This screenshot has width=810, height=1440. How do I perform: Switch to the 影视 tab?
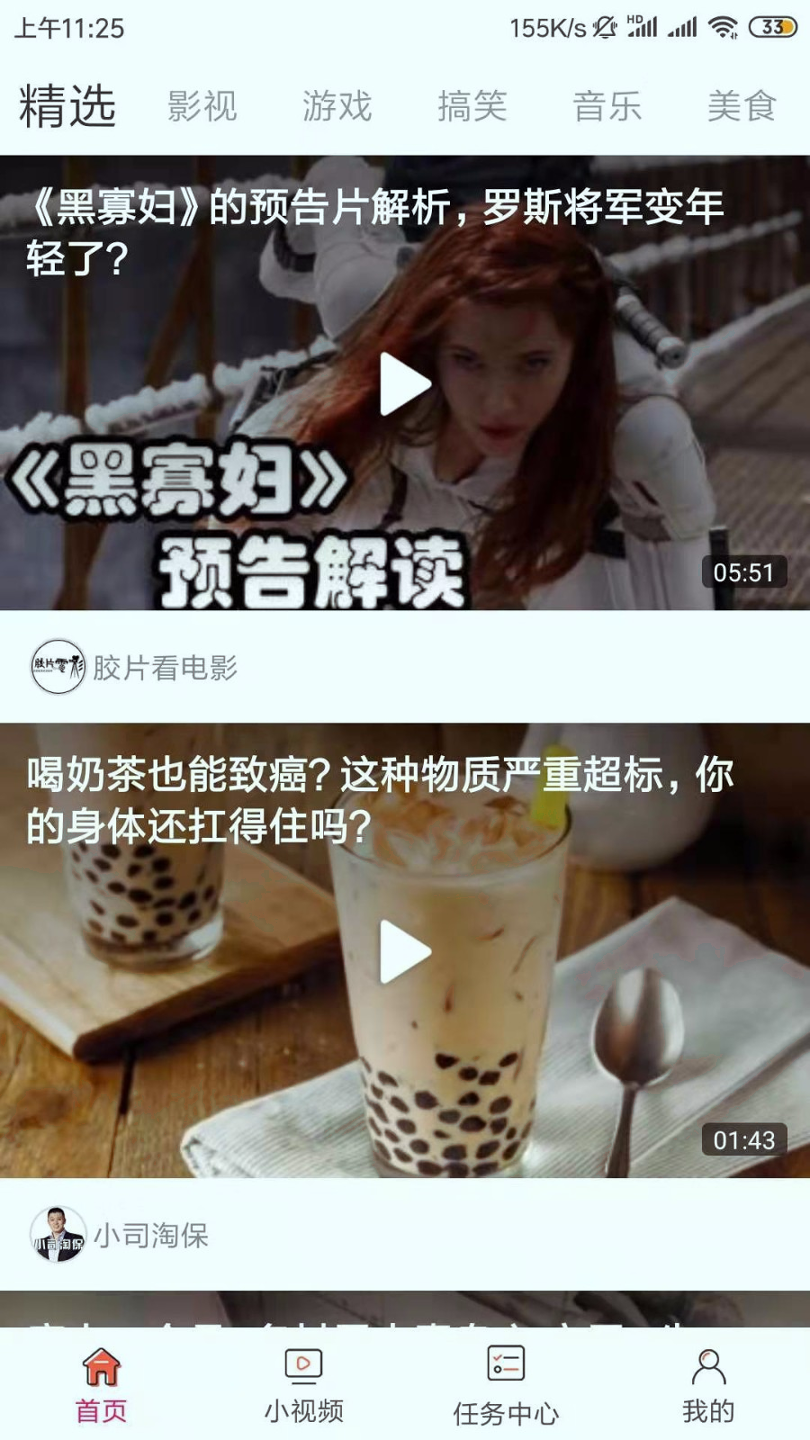point(202,106)
